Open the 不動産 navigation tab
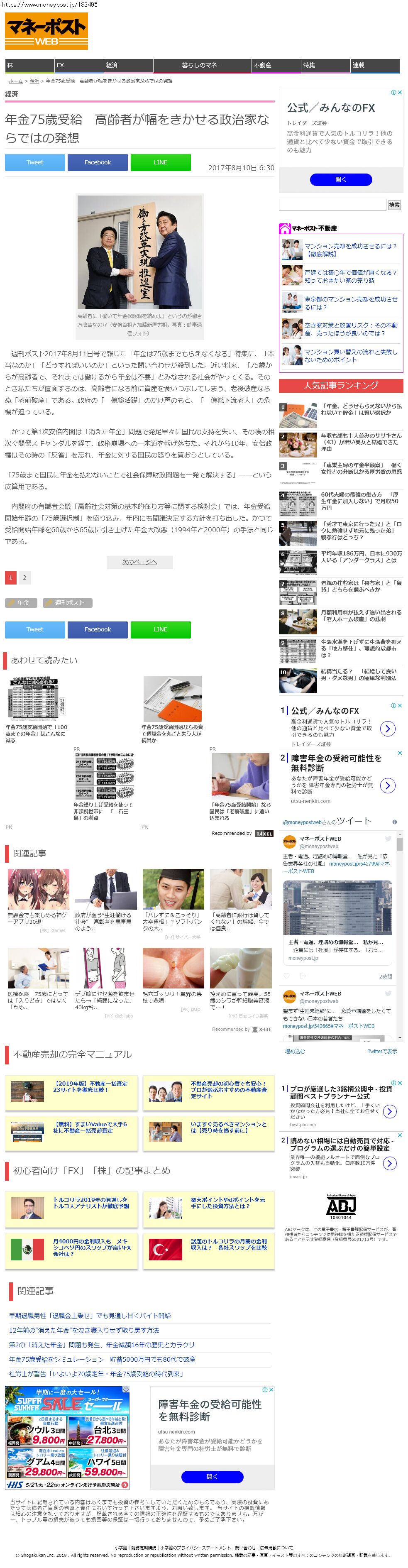Viewport: 408px width, 1568px height. tap(276, 65)
